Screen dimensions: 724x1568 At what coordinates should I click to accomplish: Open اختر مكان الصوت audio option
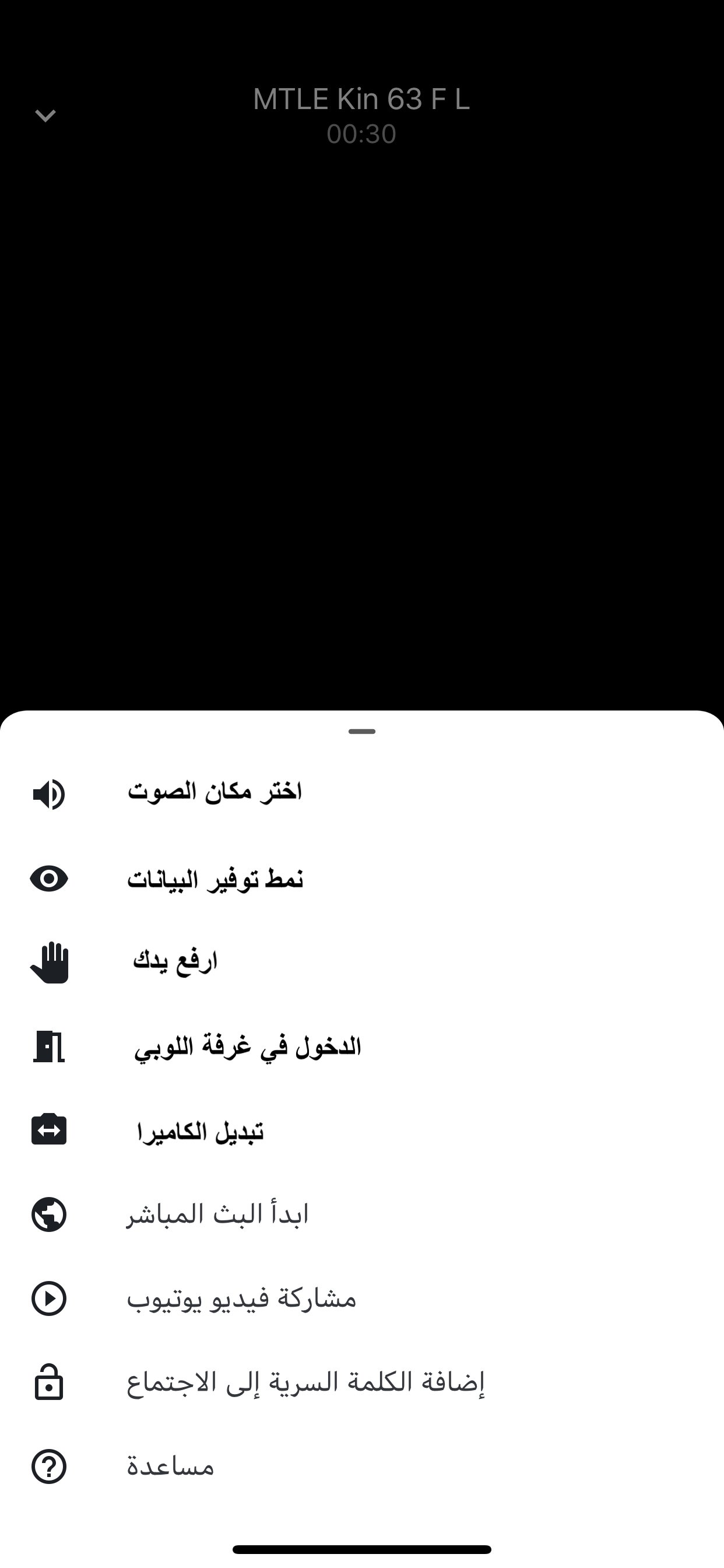tap(214, 793)
